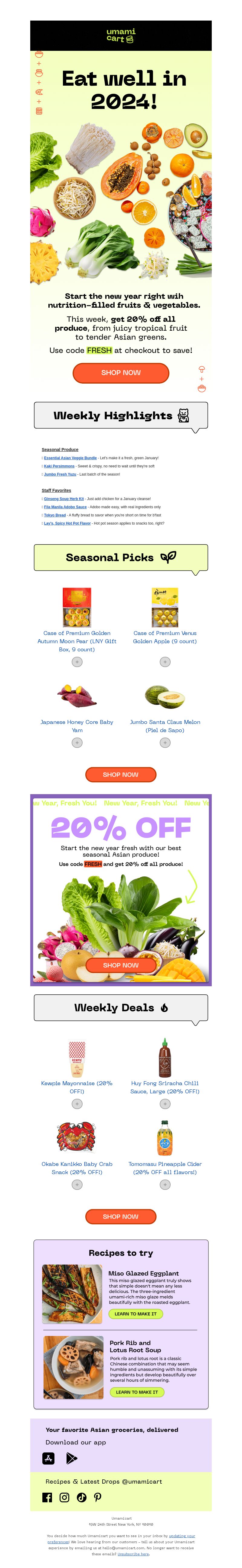Open the Kaki Persimmons link

(59, 466)
